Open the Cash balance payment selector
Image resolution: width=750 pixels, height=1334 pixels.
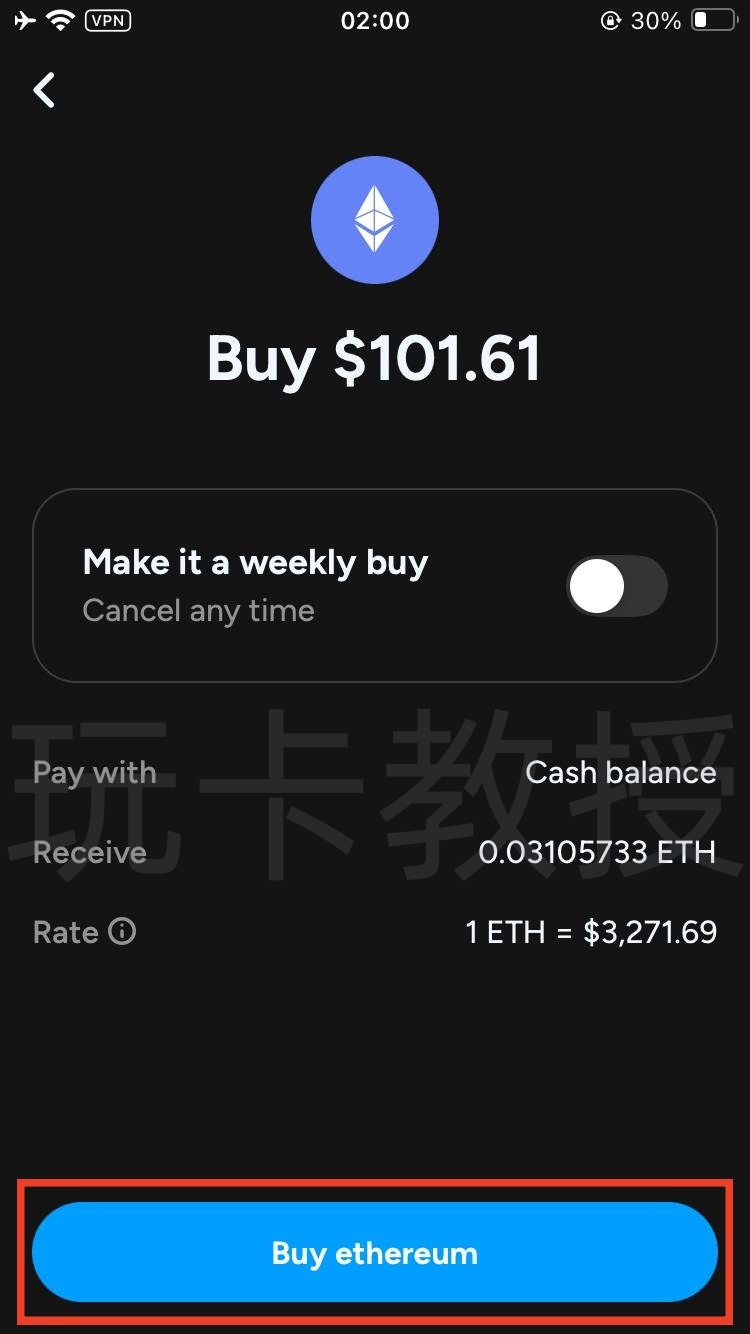[621, 772]
